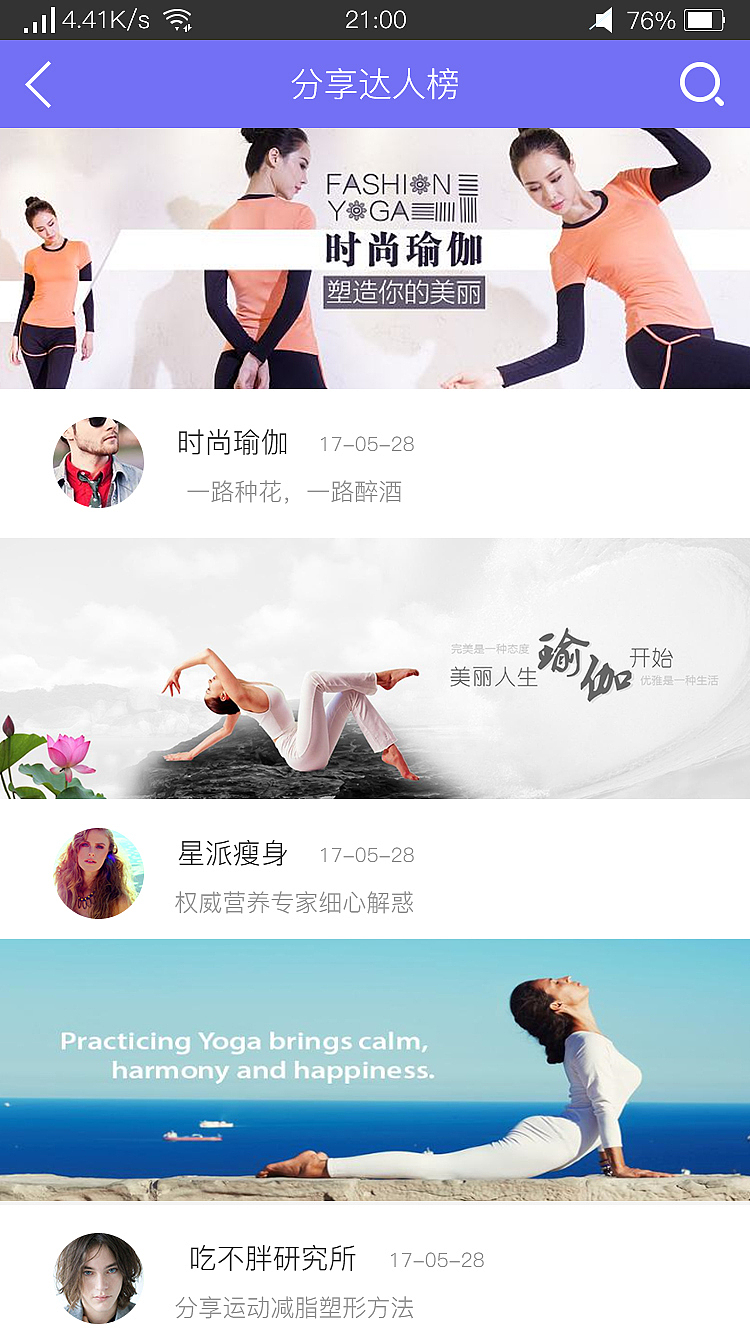Tap the search icon in the title bar
Screen dimensions: 750x1334
click(x=703, y=84)
